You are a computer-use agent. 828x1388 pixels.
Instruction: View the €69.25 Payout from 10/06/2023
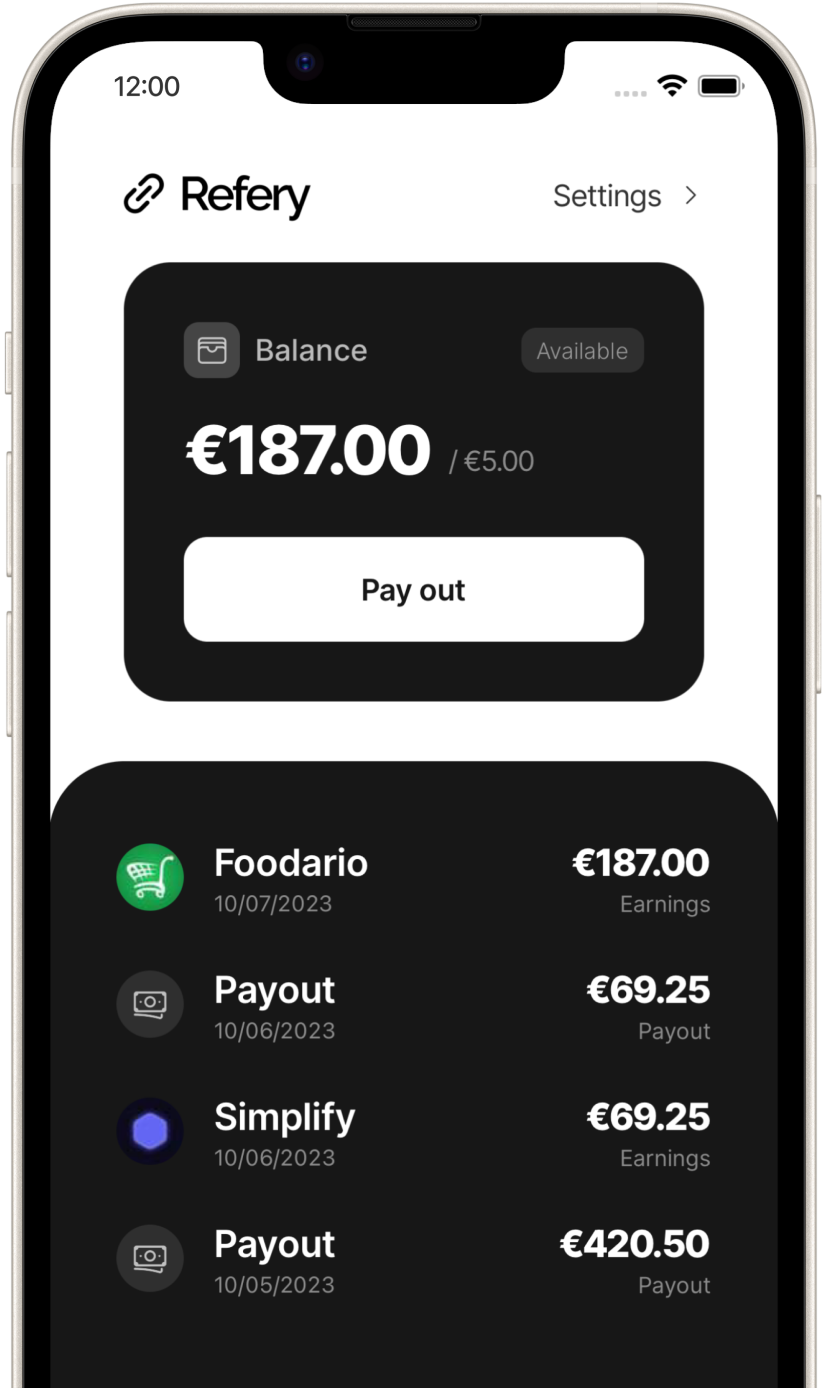point(413,1006)
